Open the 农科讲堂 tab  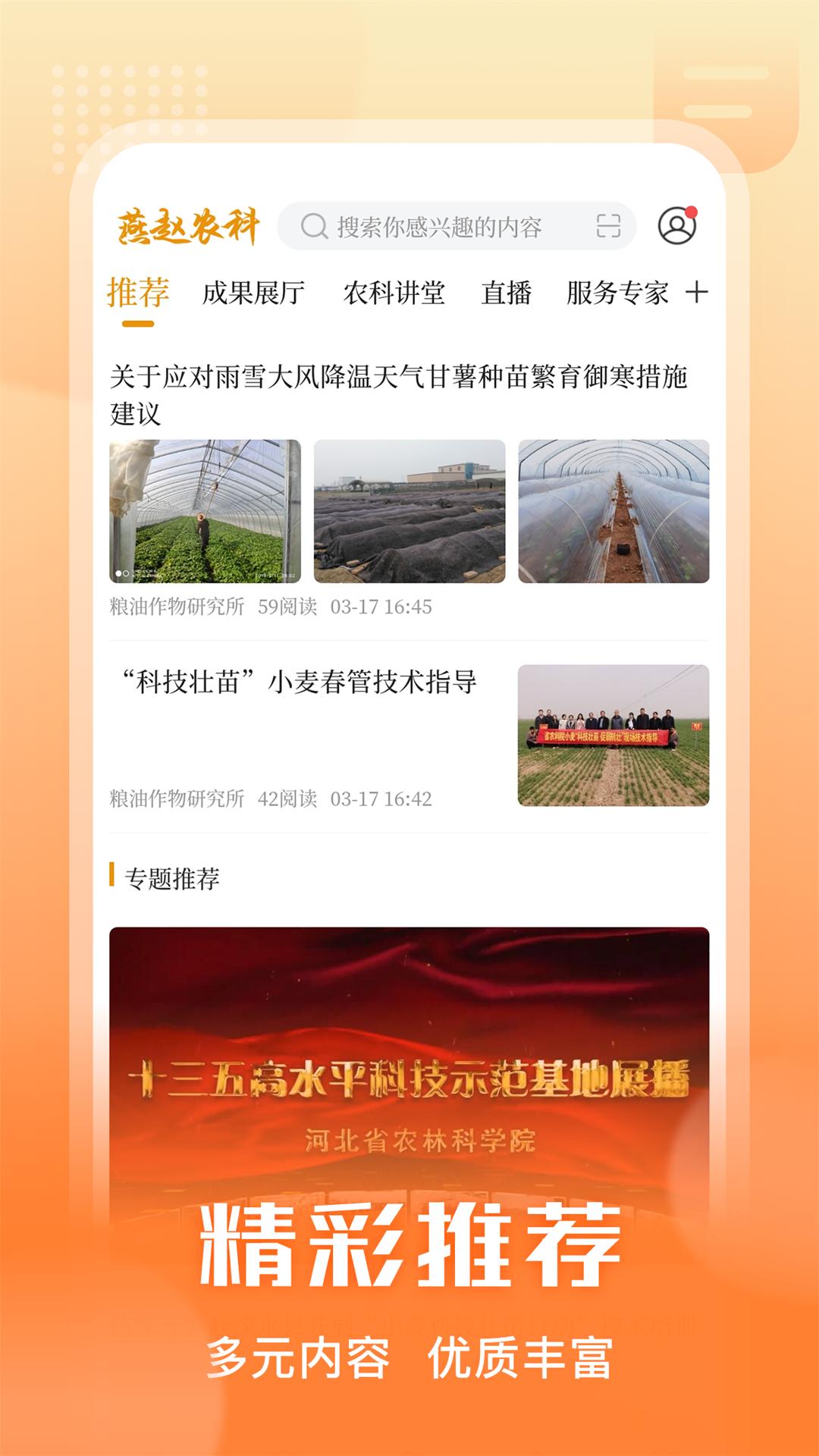click(396, 290)
